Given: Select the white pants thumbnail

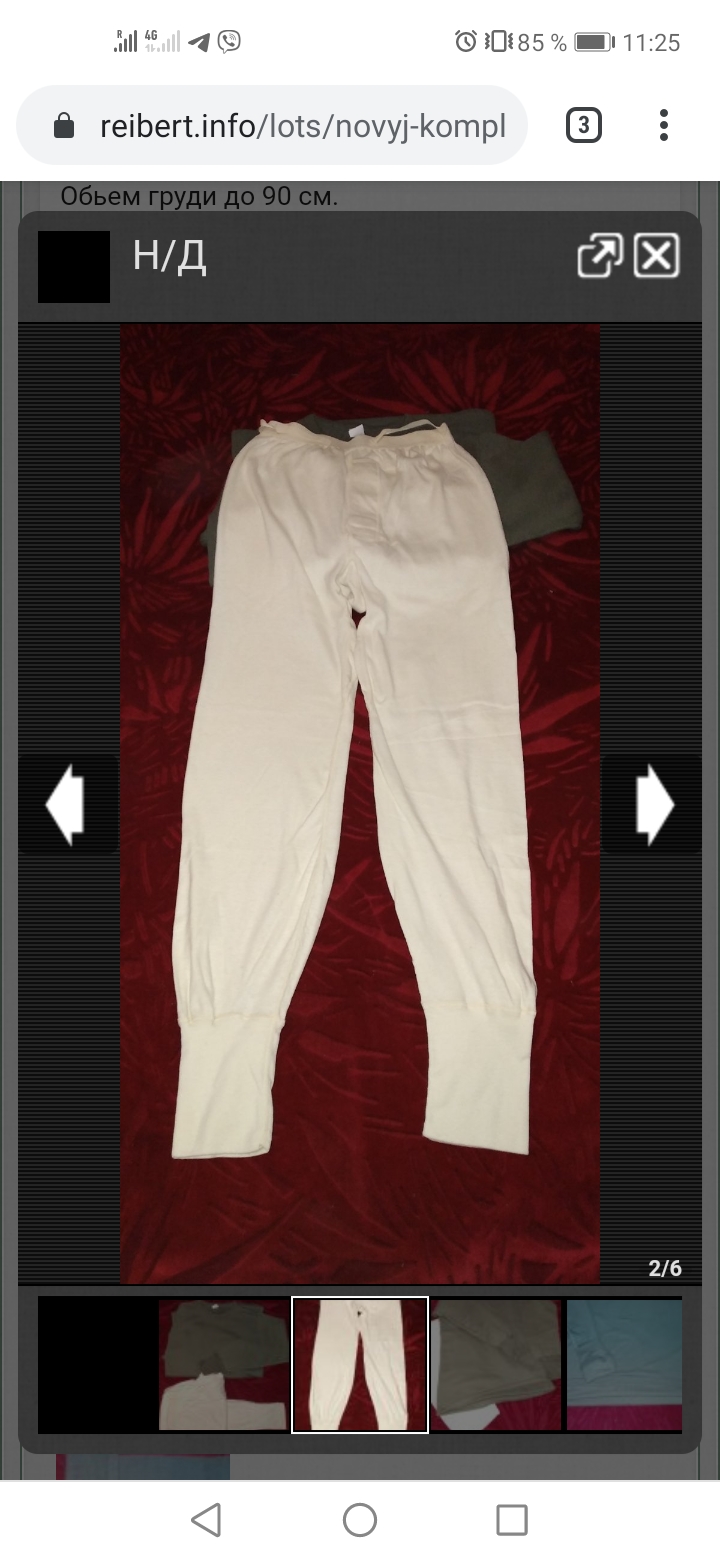Looking at the screenshot, I should (360, 1365).
